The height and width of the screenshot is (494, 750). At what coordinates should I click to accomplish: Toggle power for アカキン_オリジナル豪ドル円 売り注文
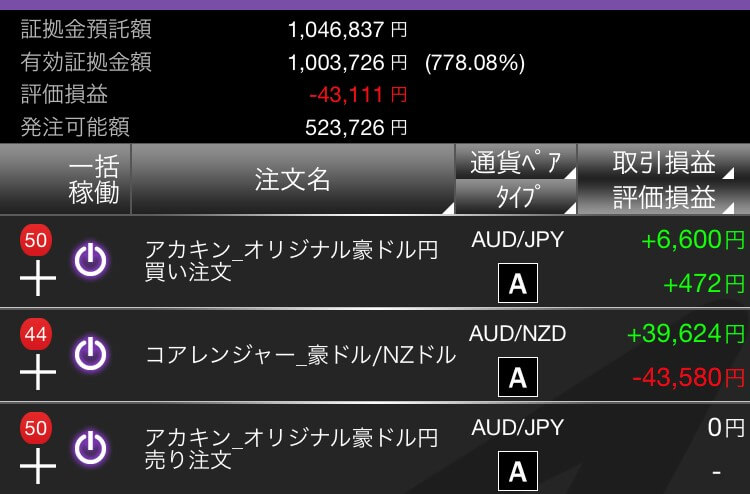tap(90, 447)
